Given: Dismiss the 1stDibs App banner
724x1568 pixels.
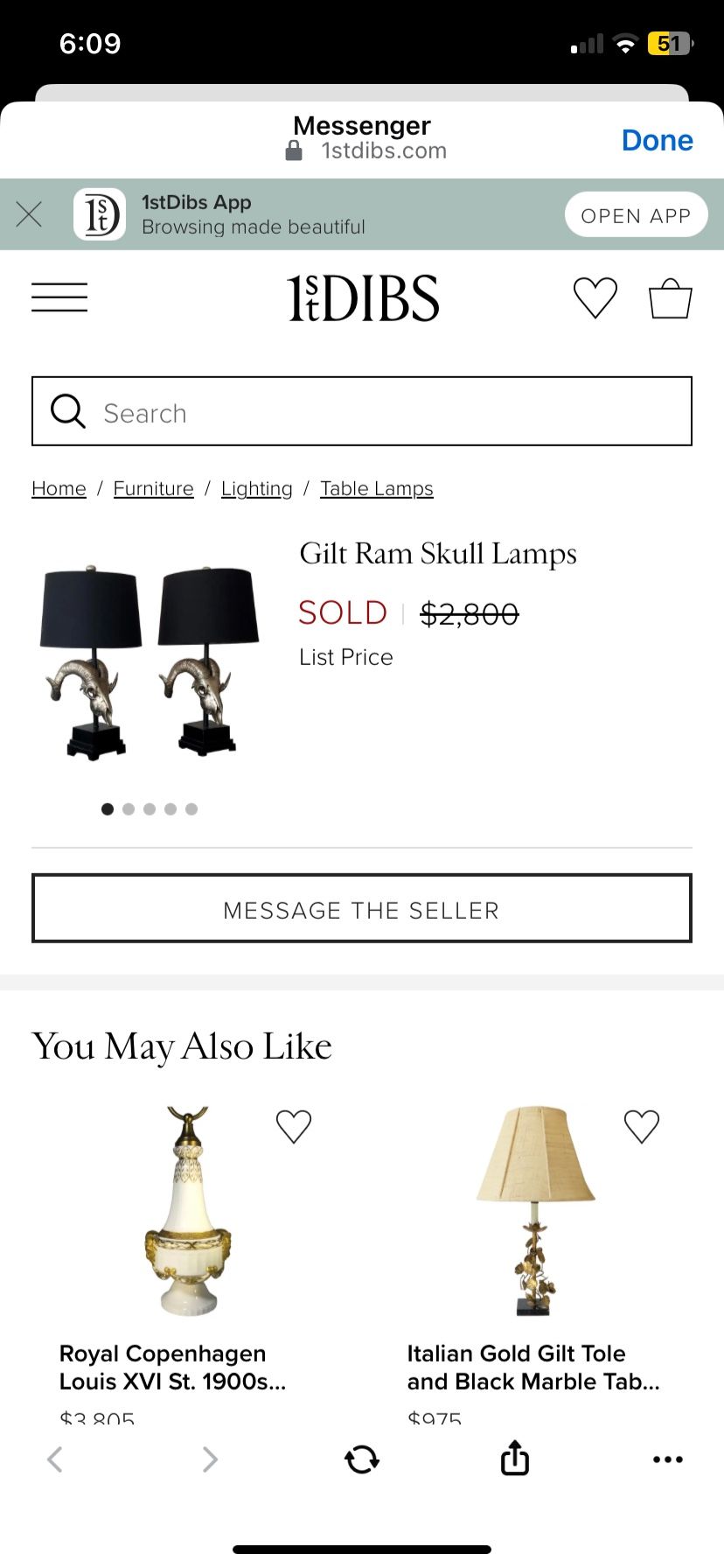Looking at the screenshot, I should pos(29,213).
